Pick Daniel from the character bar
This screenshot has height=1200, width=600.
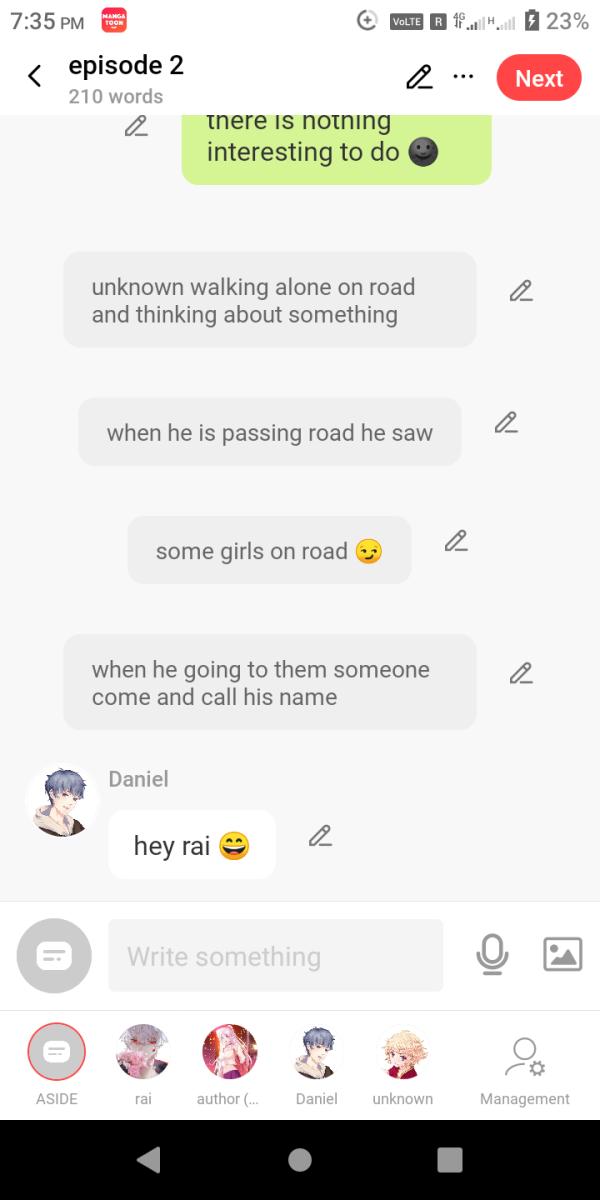click(317, 1052)
